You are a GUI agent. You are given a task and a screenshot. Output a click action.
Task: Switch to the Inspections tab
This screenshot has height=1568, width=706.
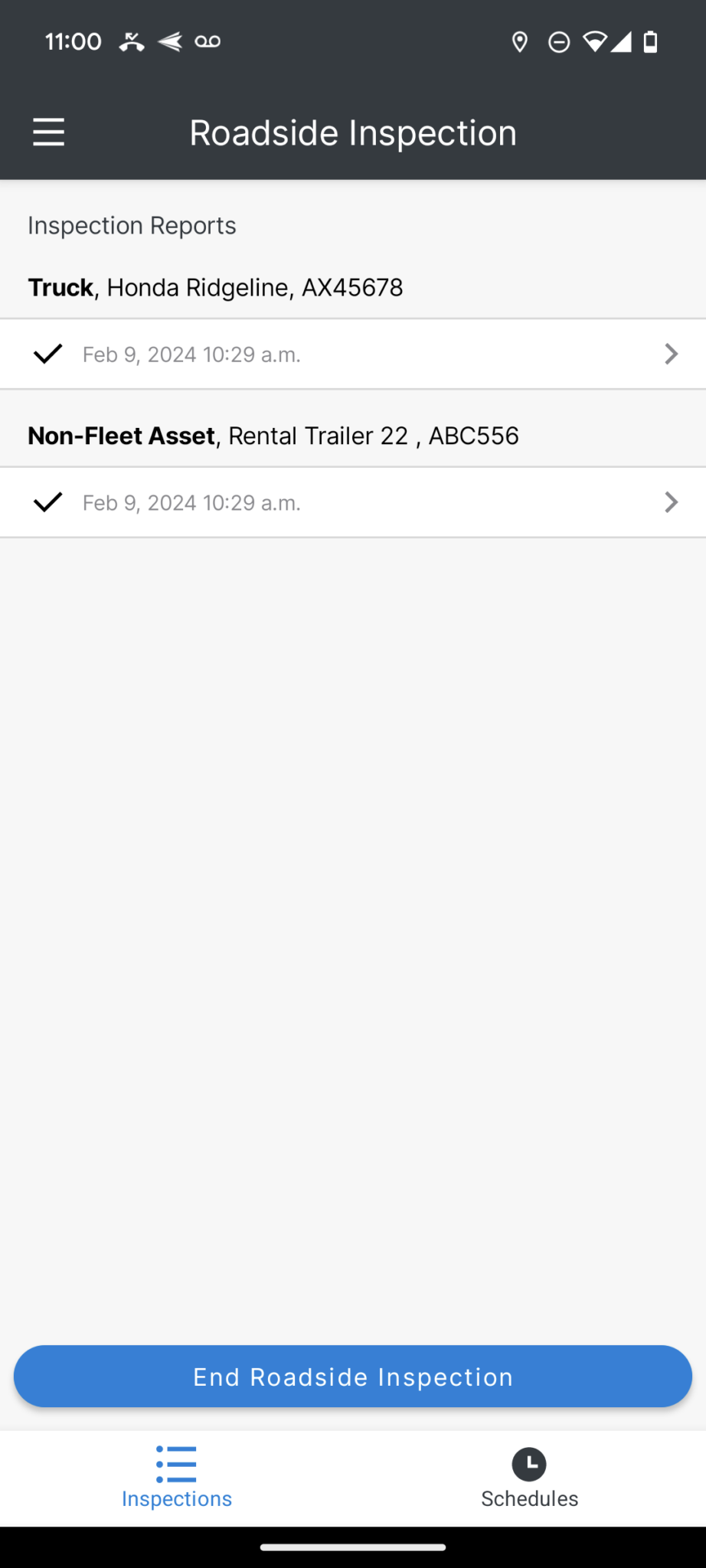(x=176, y=1478)
